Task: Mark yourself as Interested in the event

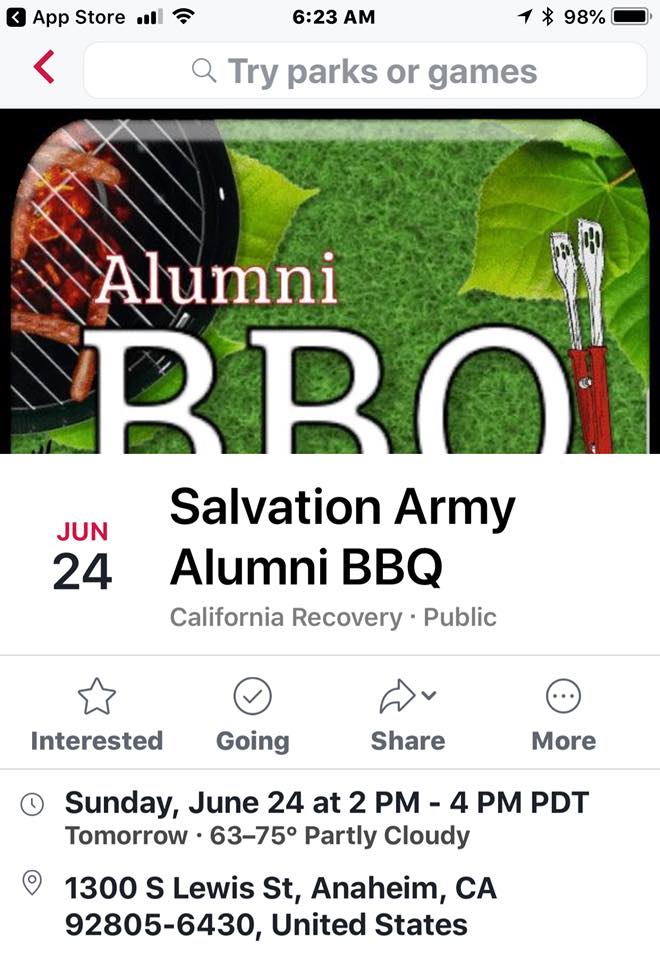Action: [x=96, y=715]
